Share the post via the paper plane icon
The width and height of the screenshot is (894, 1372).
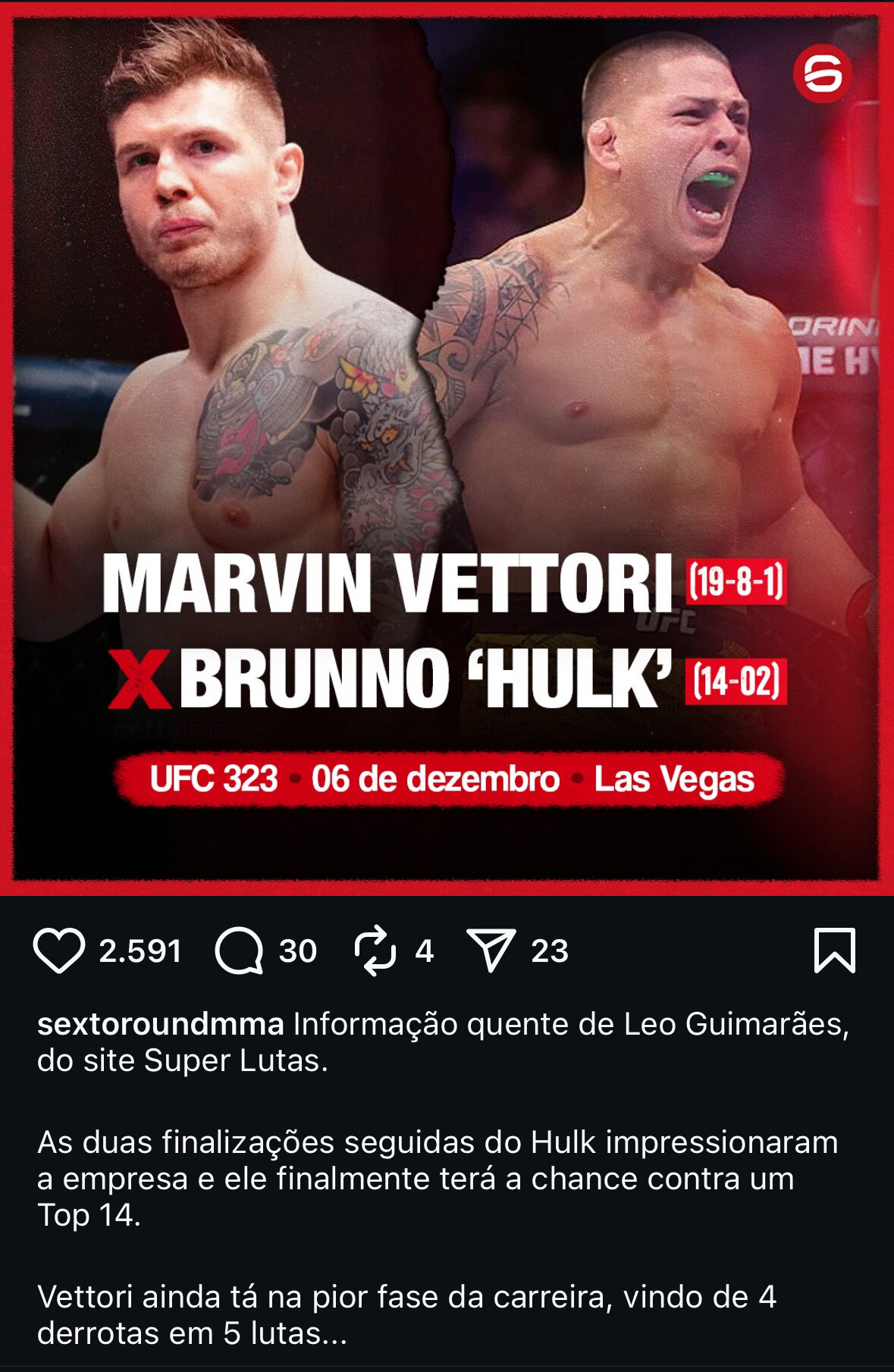[491, 950]
